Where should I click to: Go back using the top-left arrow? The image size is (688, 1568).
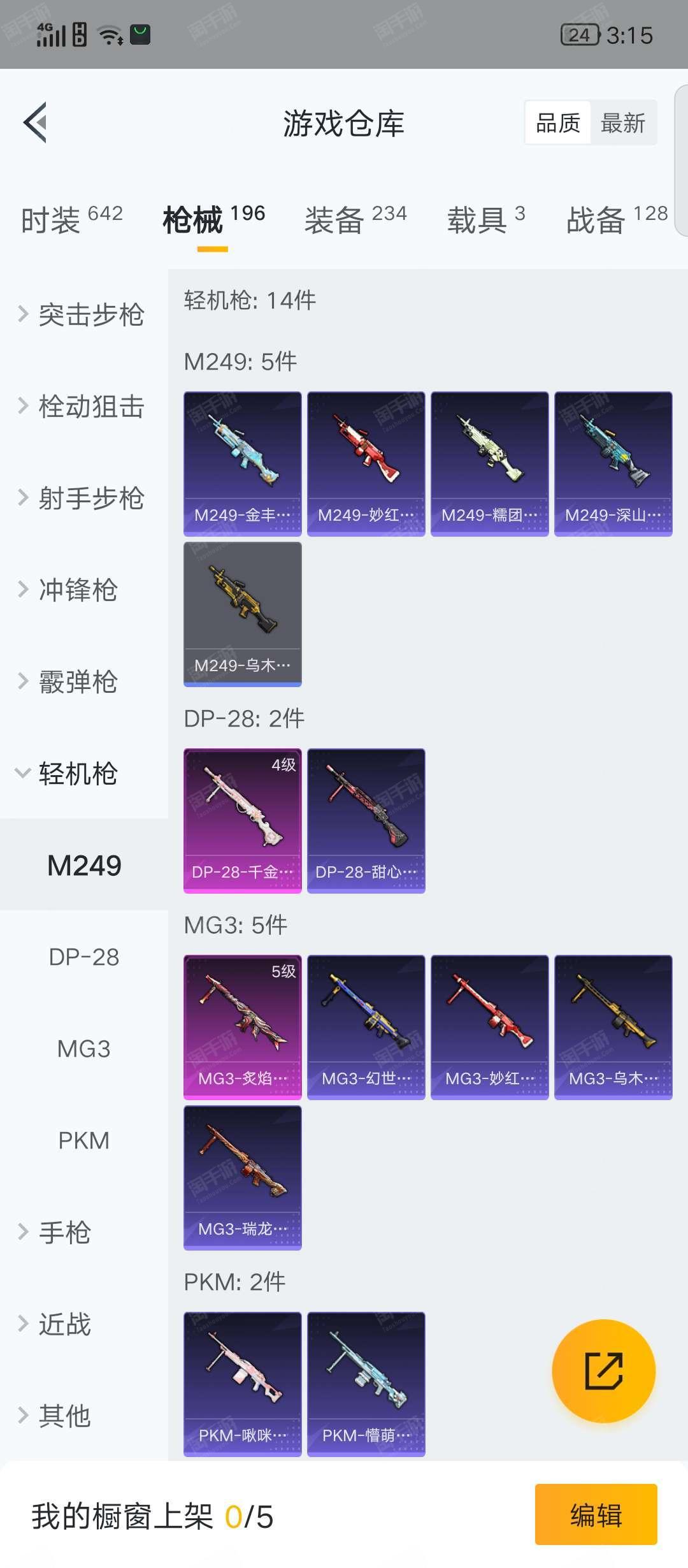click(35, 122)
